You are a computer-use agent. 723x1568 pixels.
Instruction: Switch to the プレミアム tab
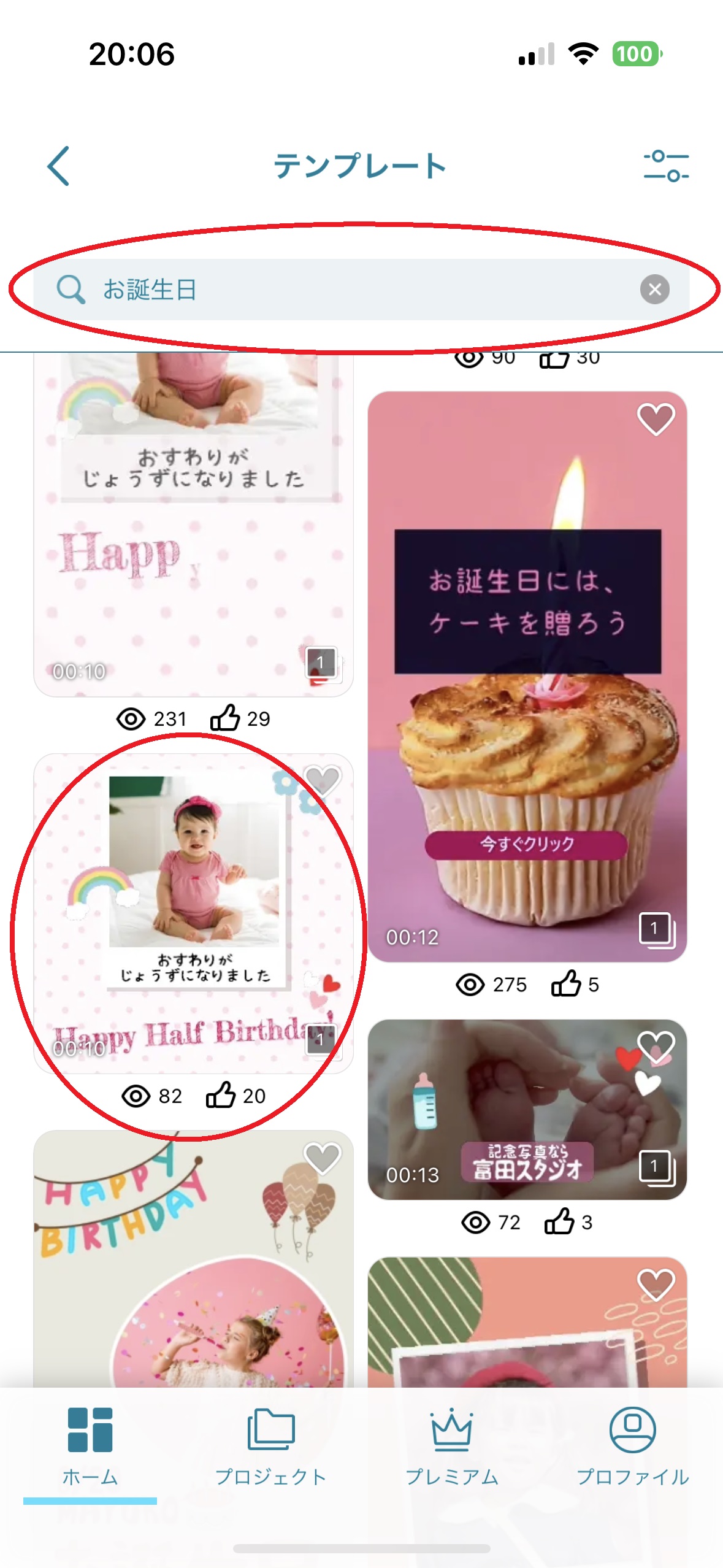(451, 1448)
